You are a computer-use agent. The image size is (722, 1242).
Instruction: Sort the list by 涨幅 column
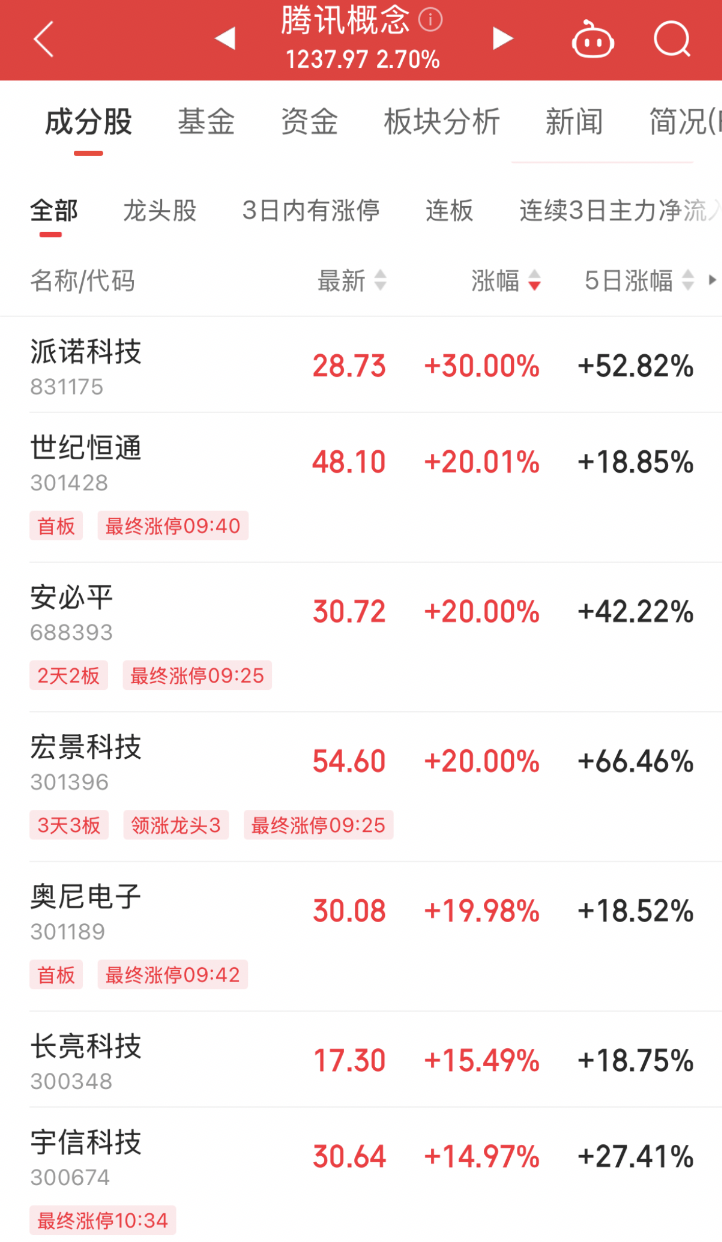click(x=505, y=281)
